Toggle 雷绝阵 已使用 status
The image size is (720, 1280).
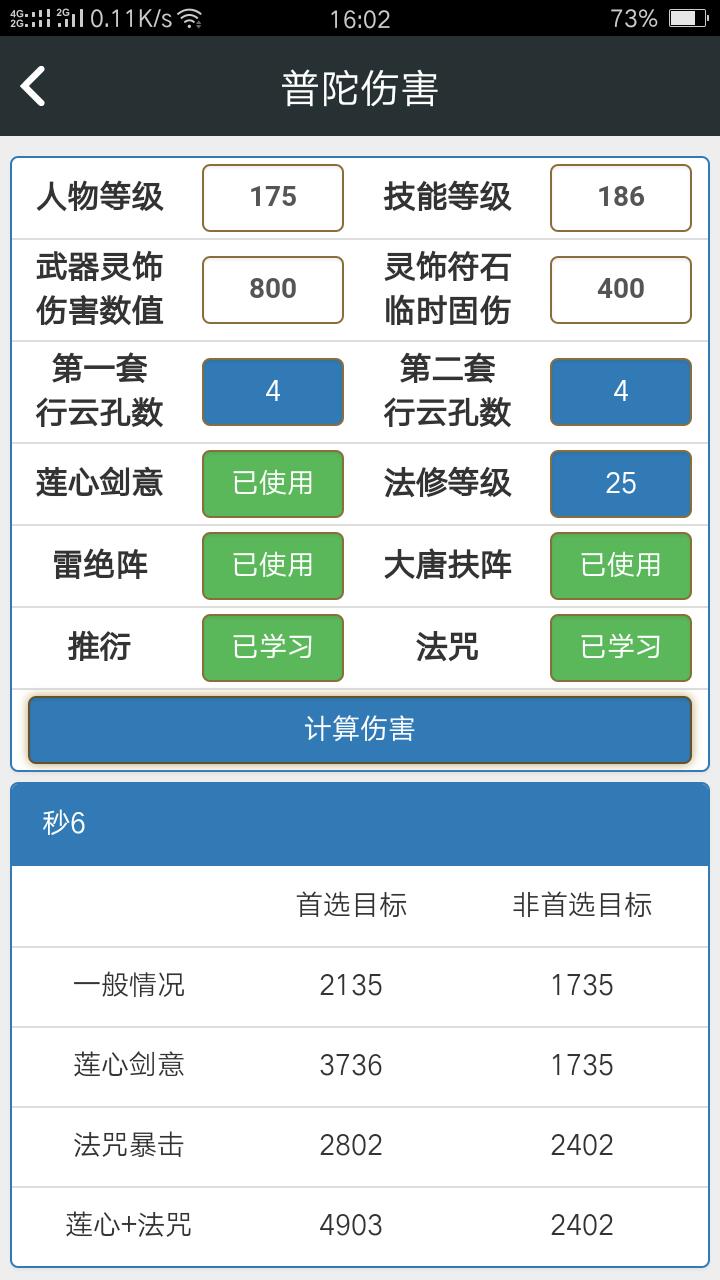[x=273, y=566]
